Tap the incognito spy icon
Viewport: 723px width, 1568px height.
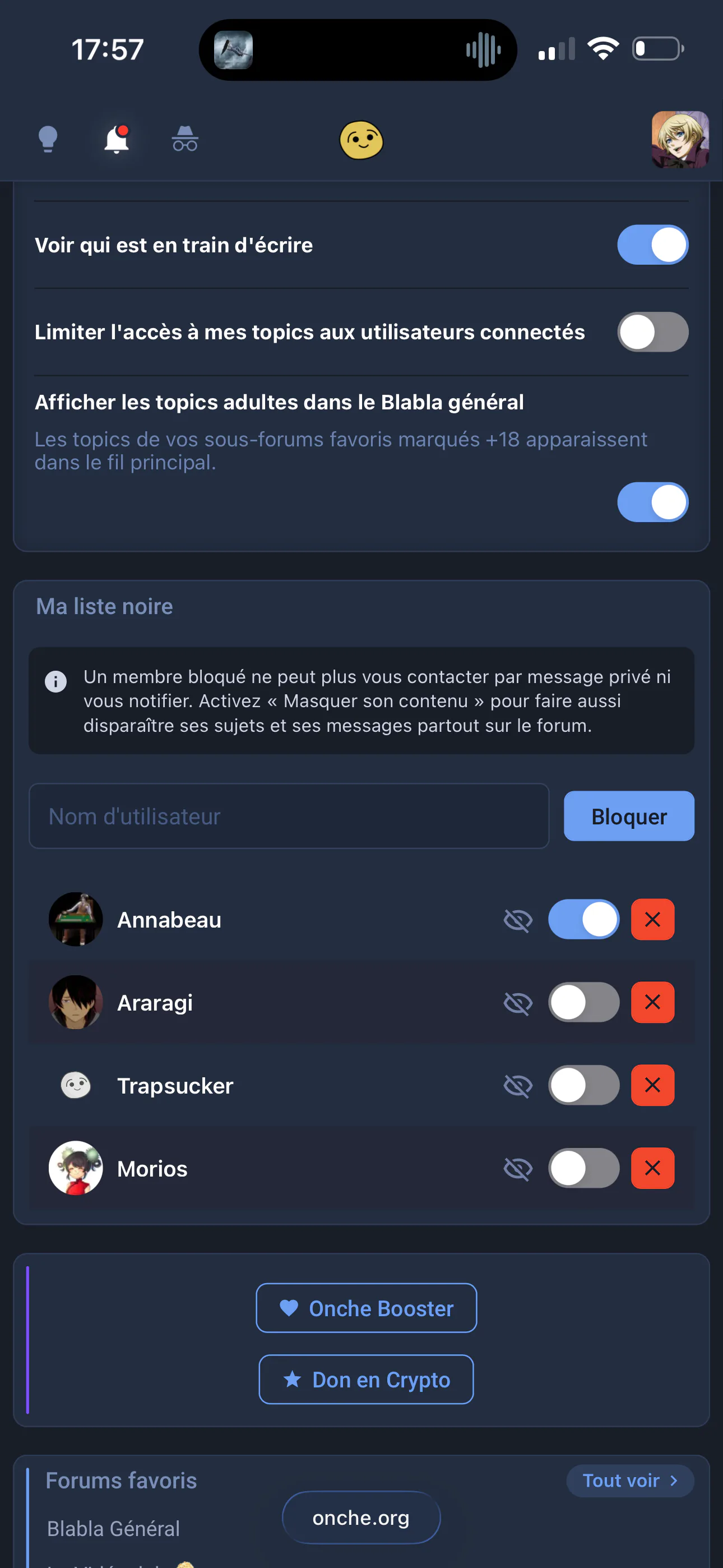pos(185,140)
